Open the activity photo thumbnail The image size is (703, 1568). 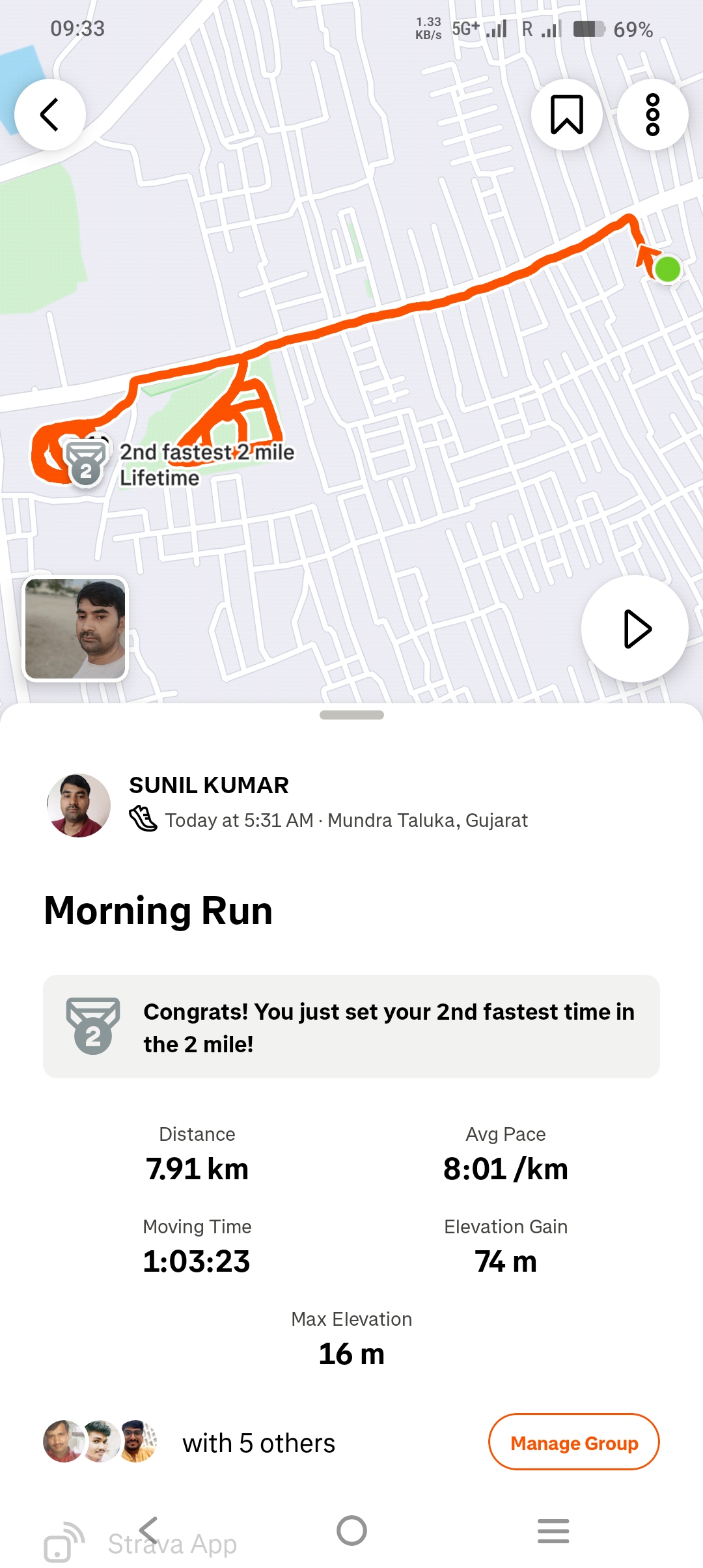[76, 628]
